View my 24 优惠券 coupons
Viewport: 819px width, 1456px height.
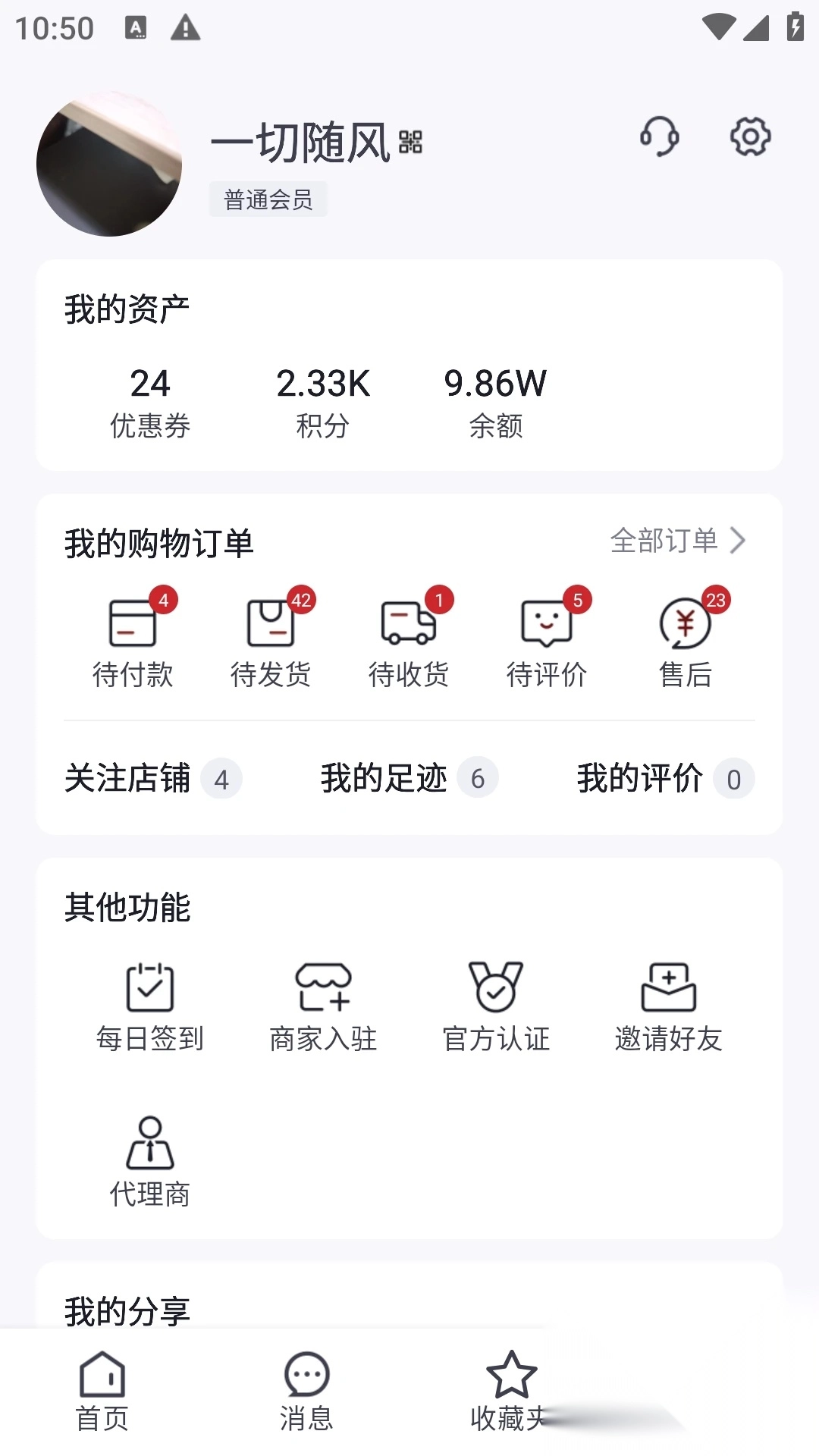[x=150, y=402]
